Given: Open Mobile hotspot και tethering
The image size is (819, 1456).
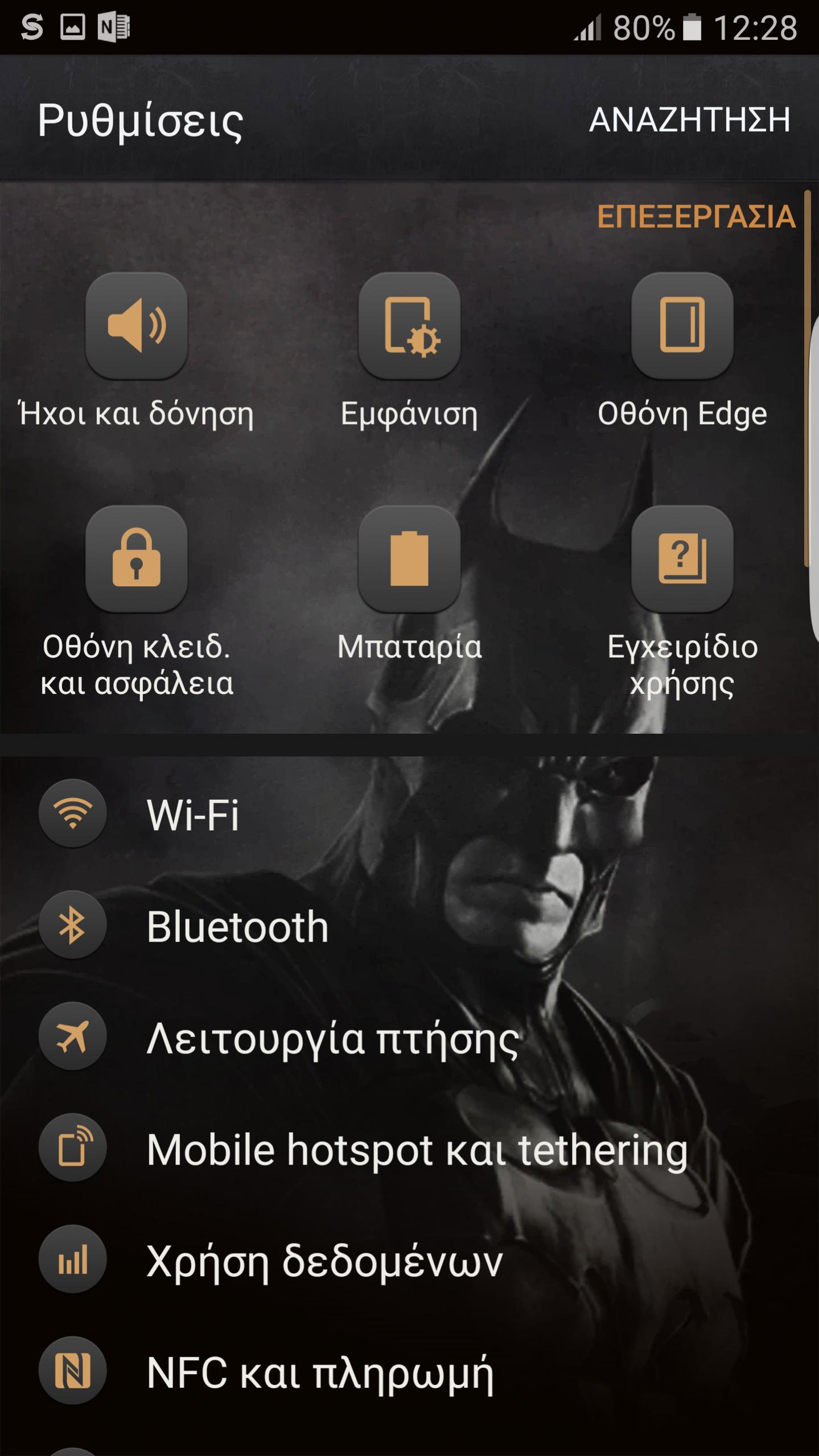Looking at the screenshot, I should click(409, 1147).
